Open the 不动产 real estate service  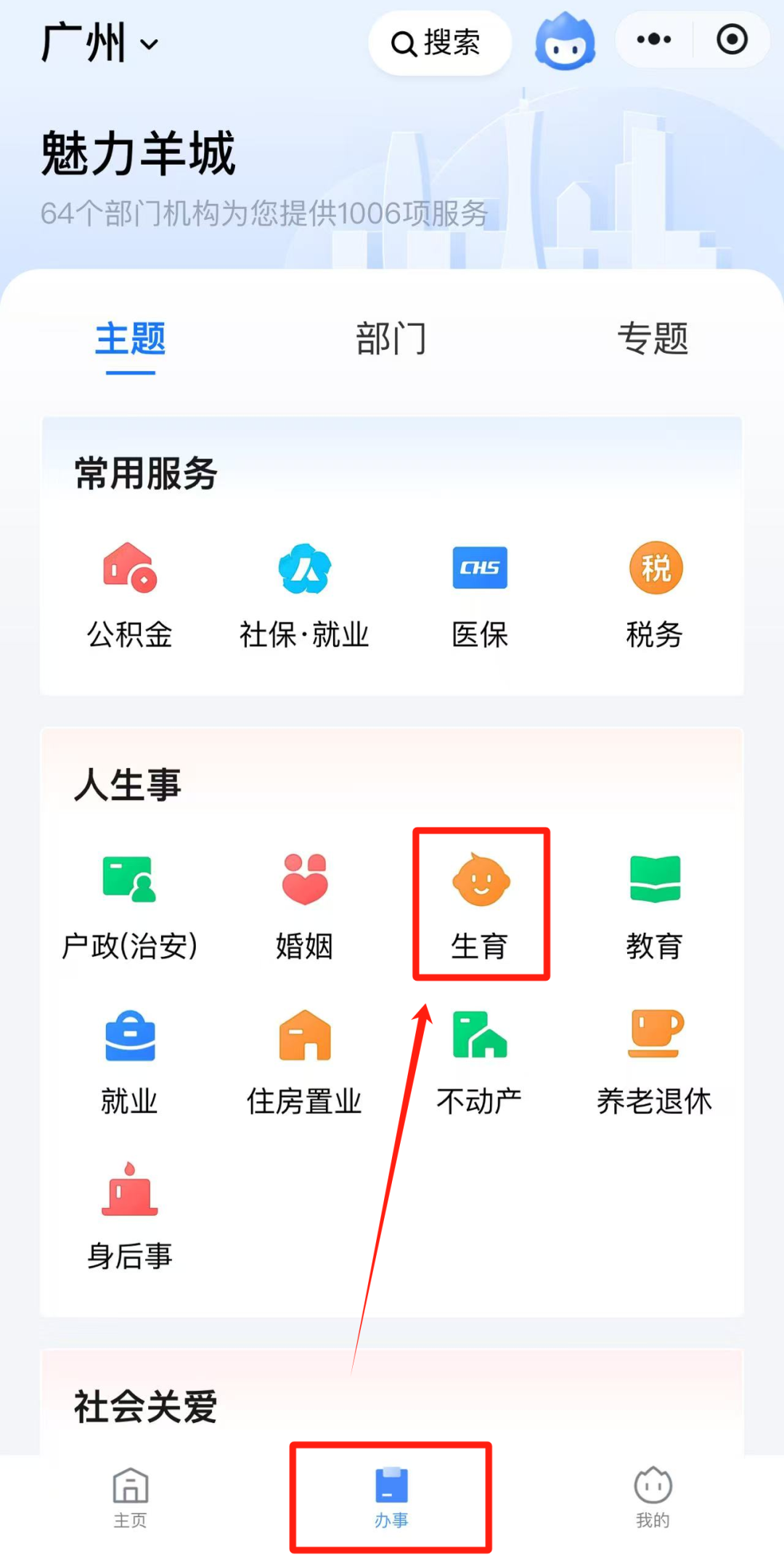click(480, 1060)
